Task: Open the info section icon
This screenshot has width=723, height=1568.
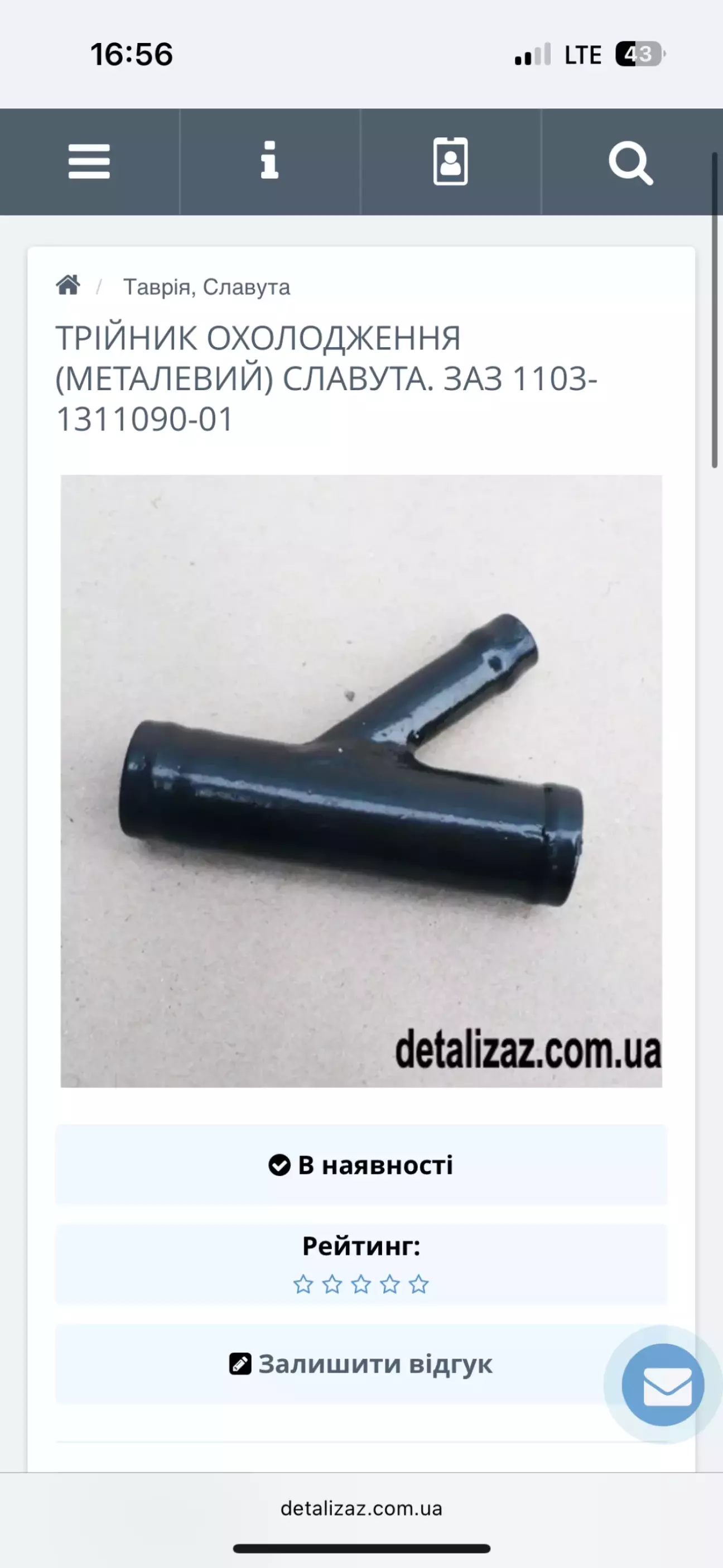Action: (x=269, y=161)
